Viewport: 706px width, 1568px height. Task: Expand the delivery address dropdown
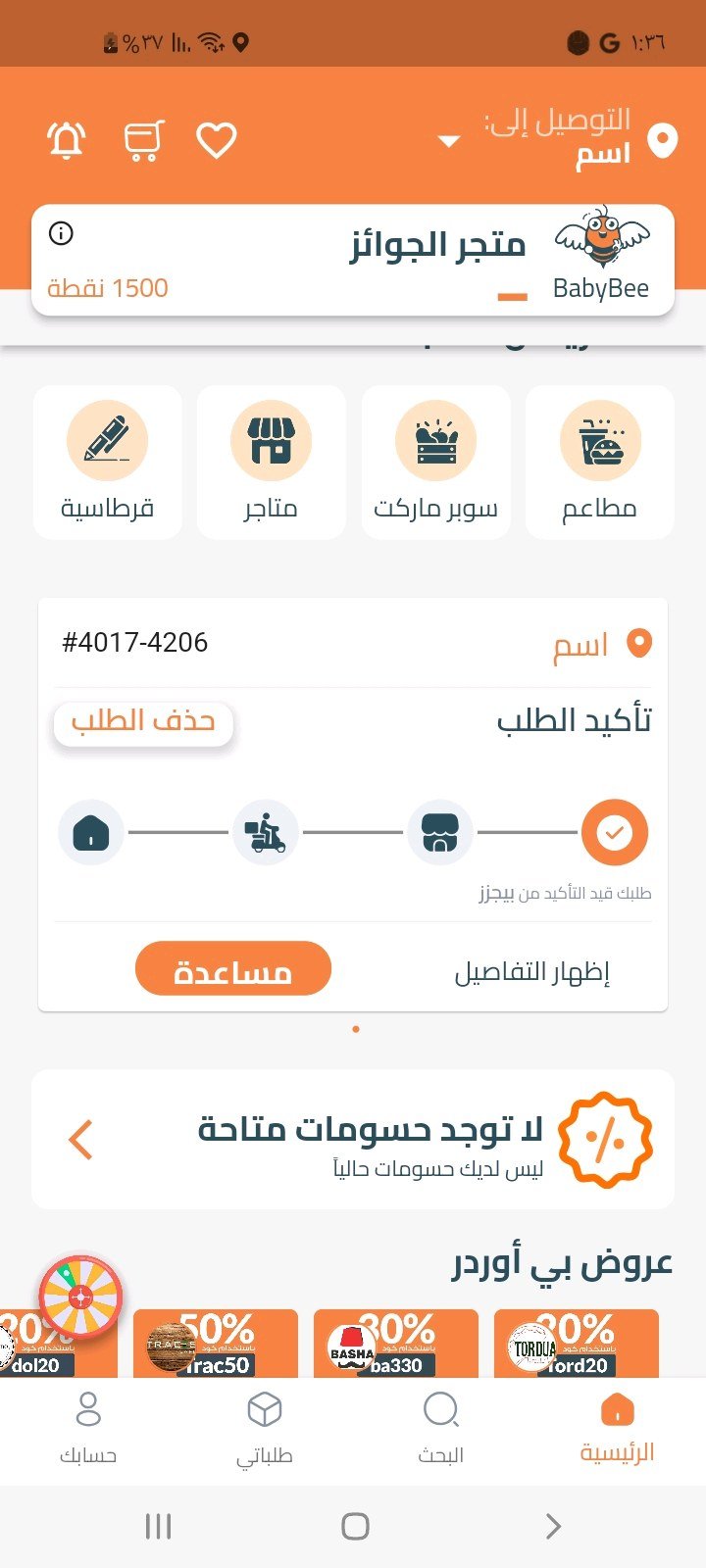pyautogui.click(x=449, y=141)
